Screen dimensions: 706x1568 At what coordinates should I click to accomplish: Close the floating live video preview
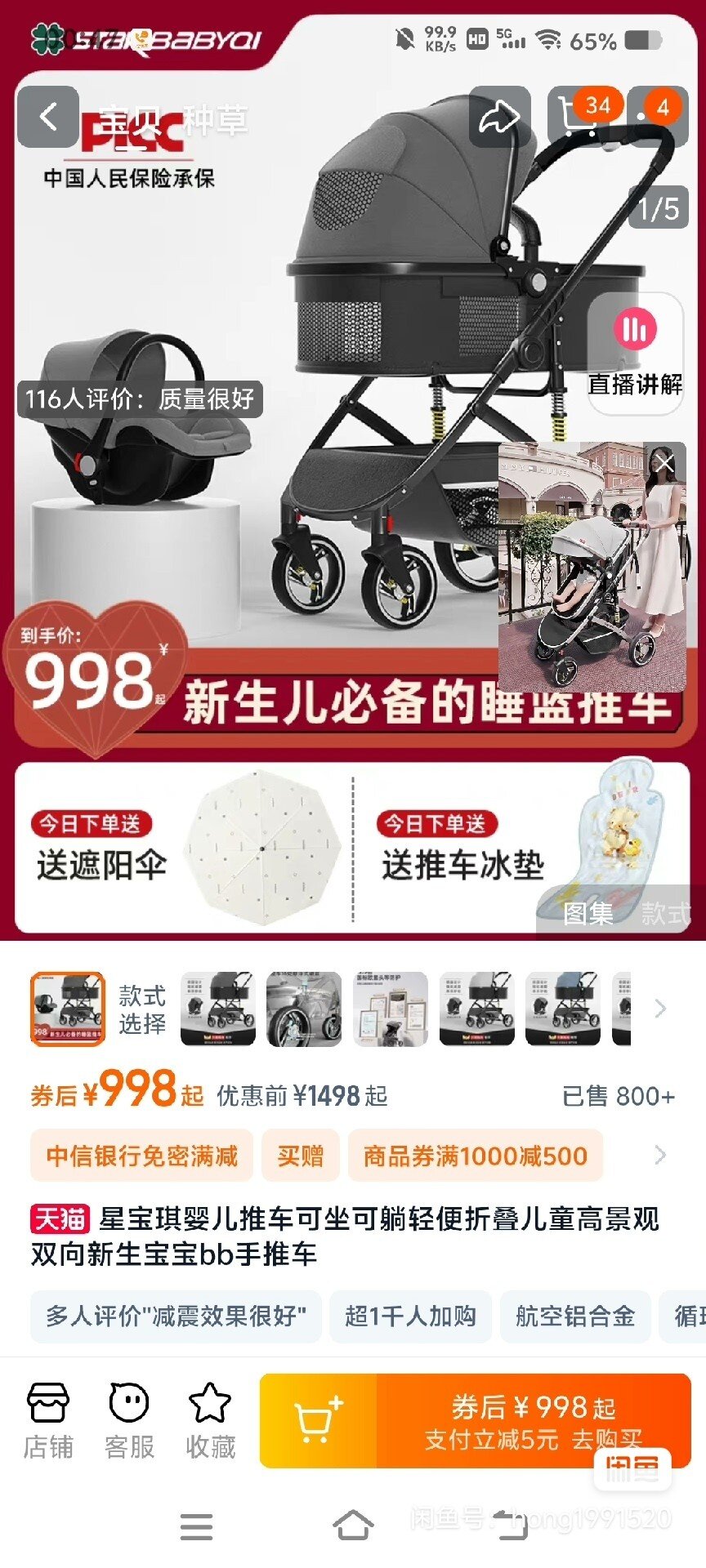(664, 464)
